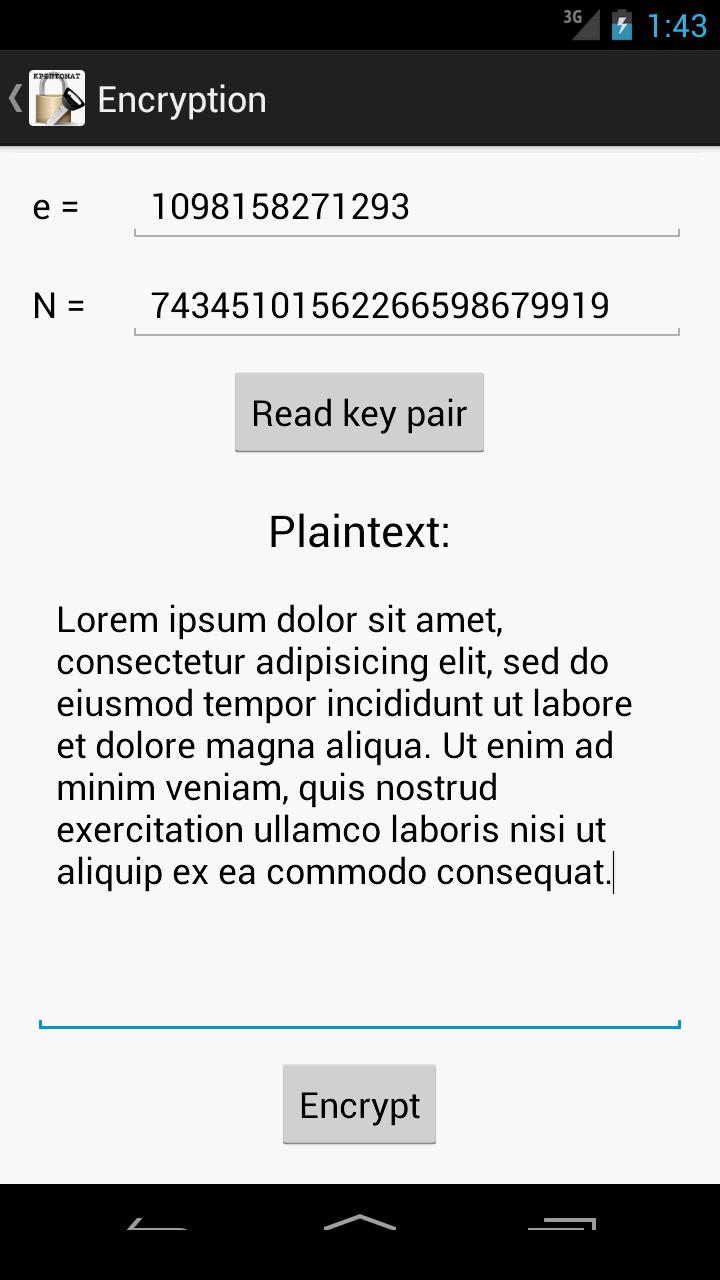Go back using the app icon arrow

click(x=45, y=99)
